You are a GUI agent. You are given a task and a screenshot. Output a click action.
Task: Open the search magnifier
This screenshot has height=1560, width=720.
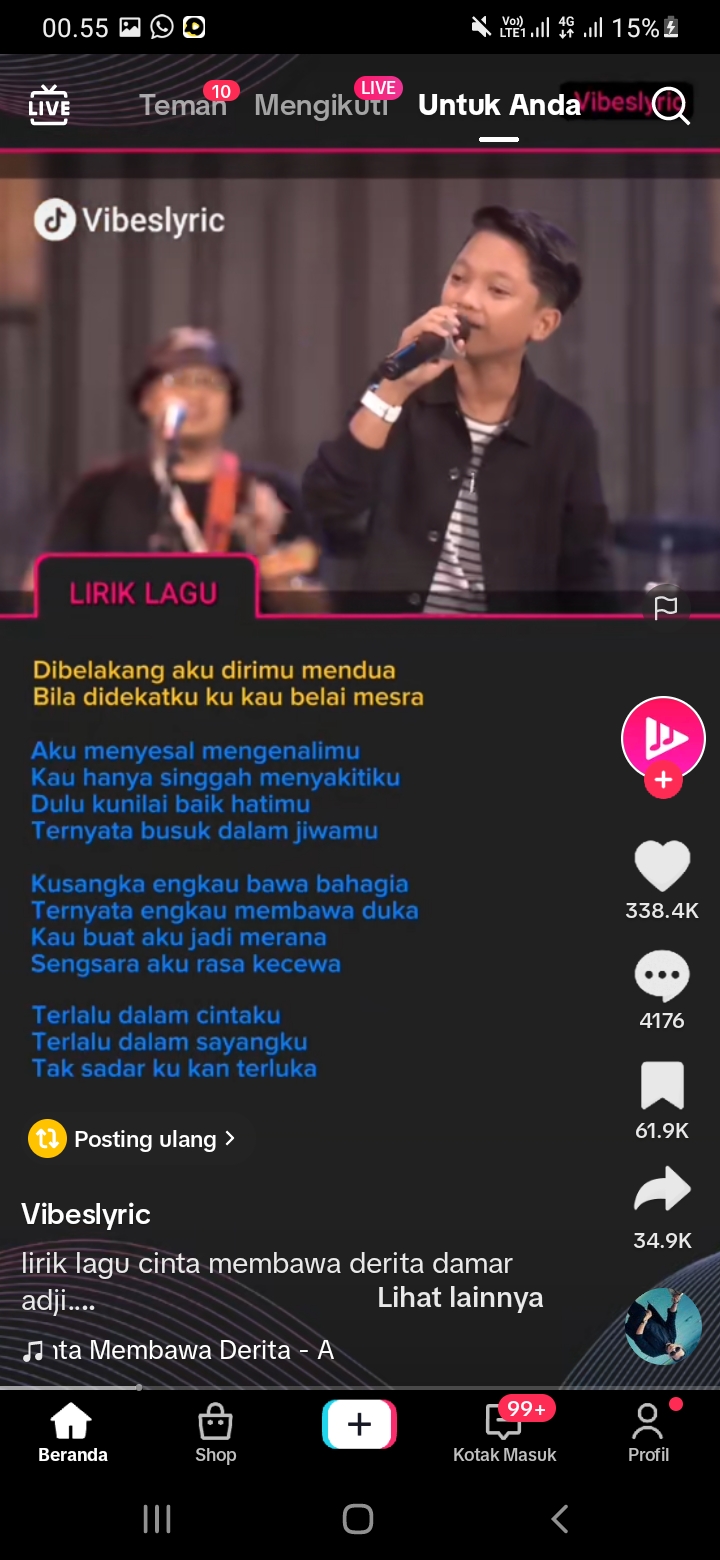coord(671,105)
